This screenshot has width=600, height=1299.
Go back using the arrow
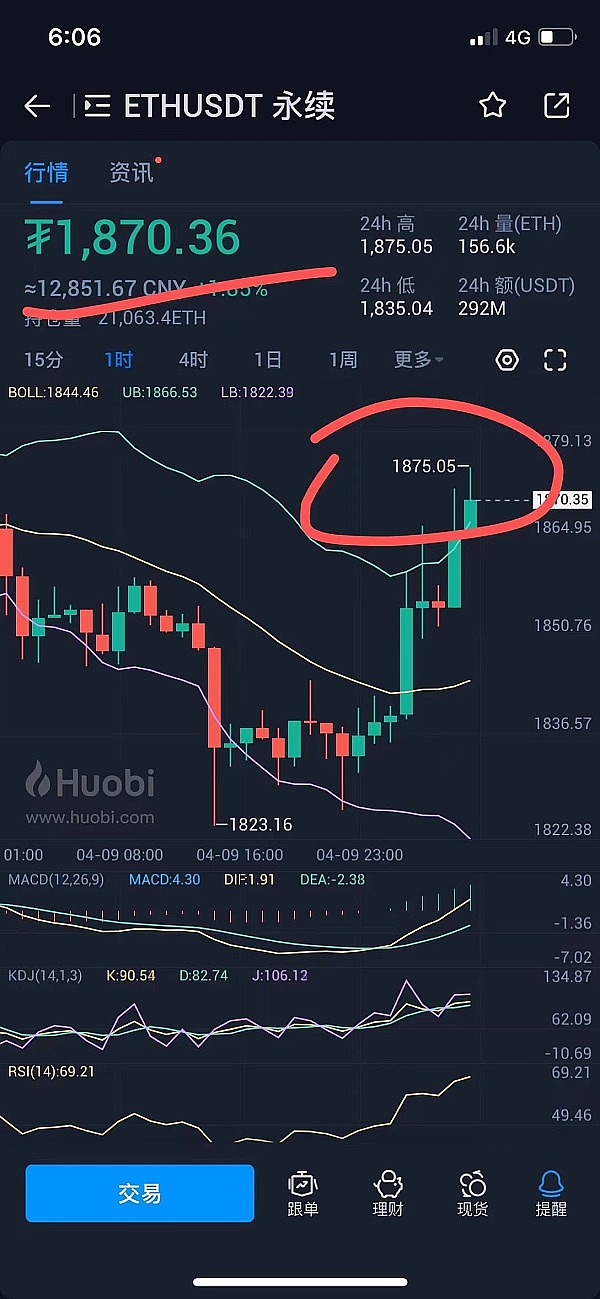click(x=37, y=106)
